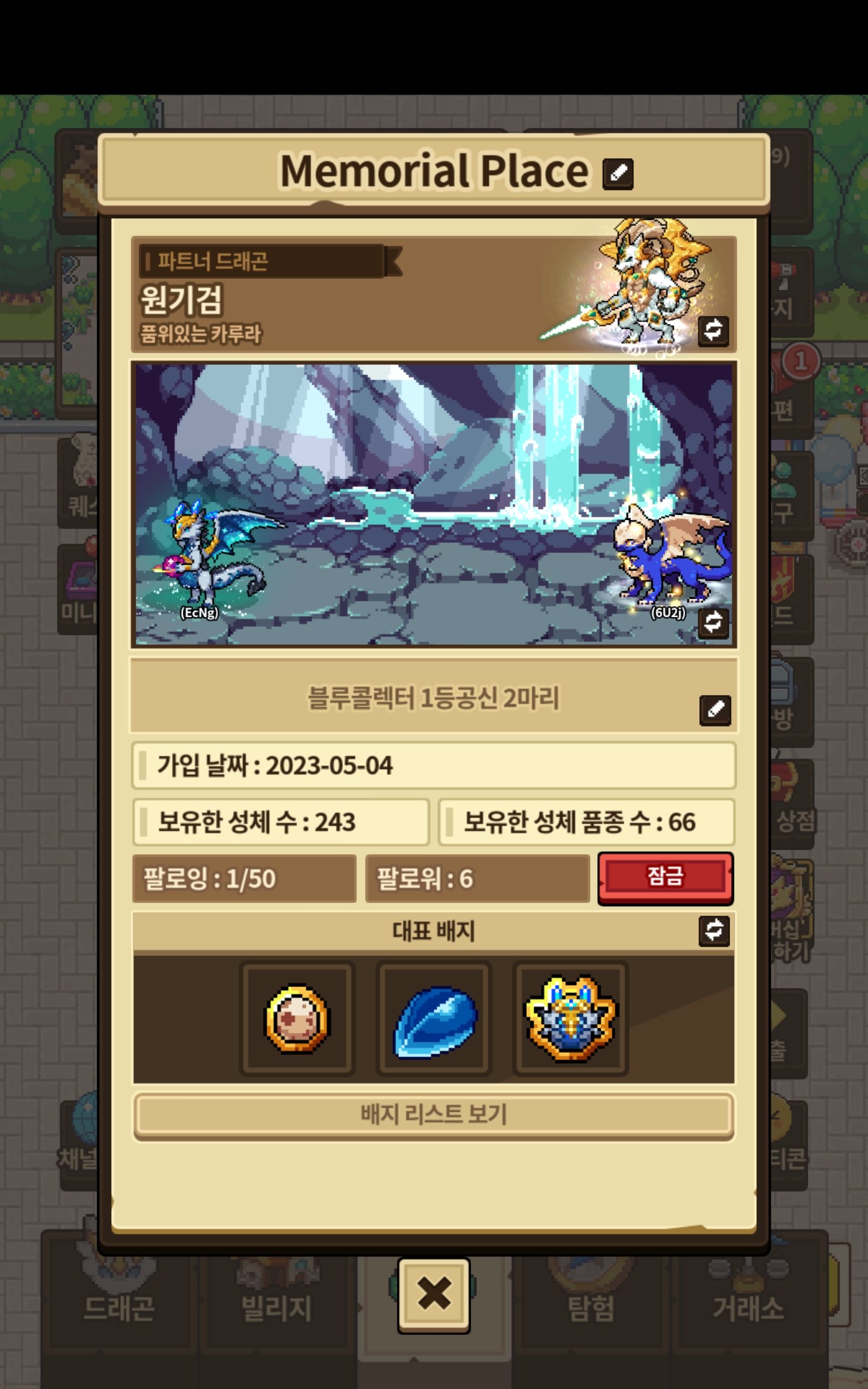
Task: Swap the dragons displayed in the cave scene
Action: (713, 622)
